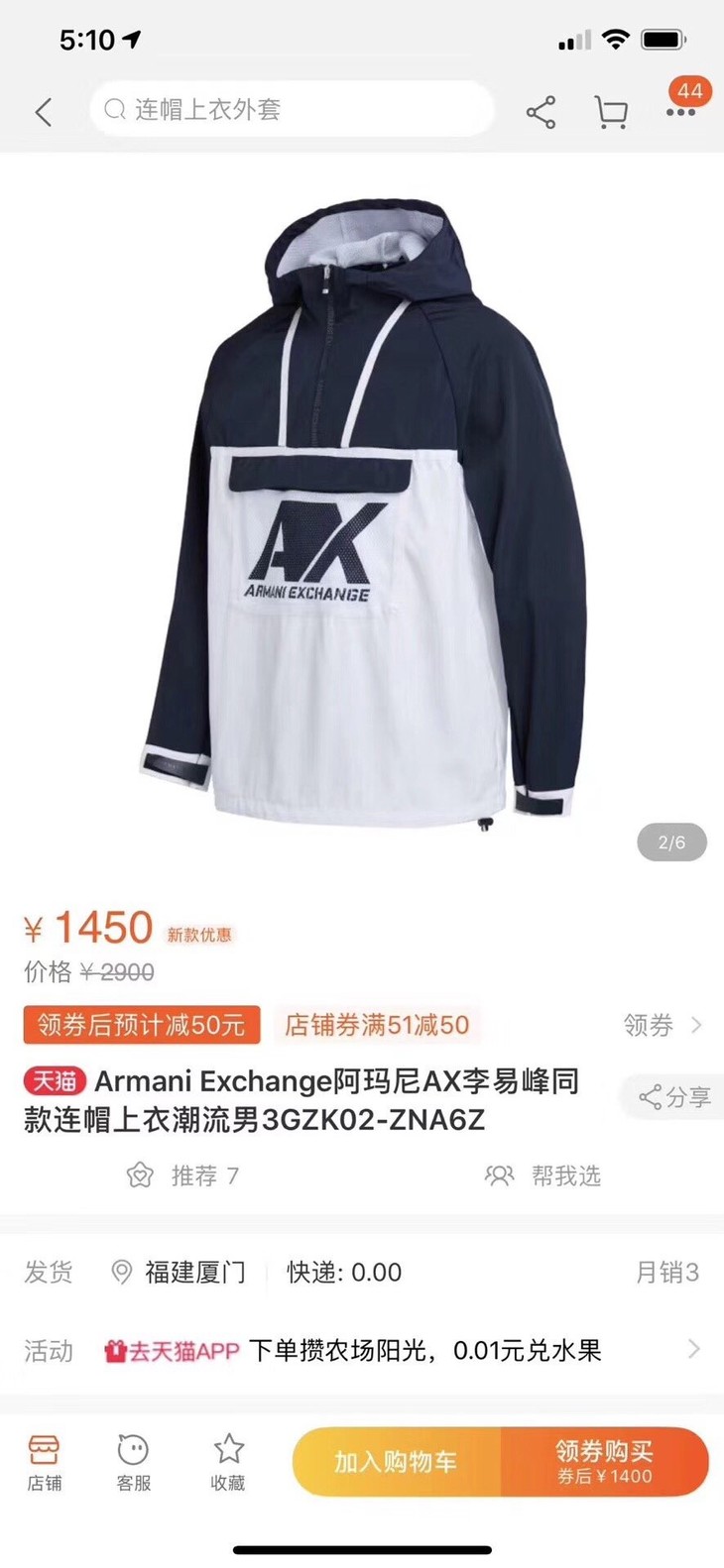The image size is (724, 1568).
Task: Open the 店铺 store page
Action: click(x=44, y=1463)
